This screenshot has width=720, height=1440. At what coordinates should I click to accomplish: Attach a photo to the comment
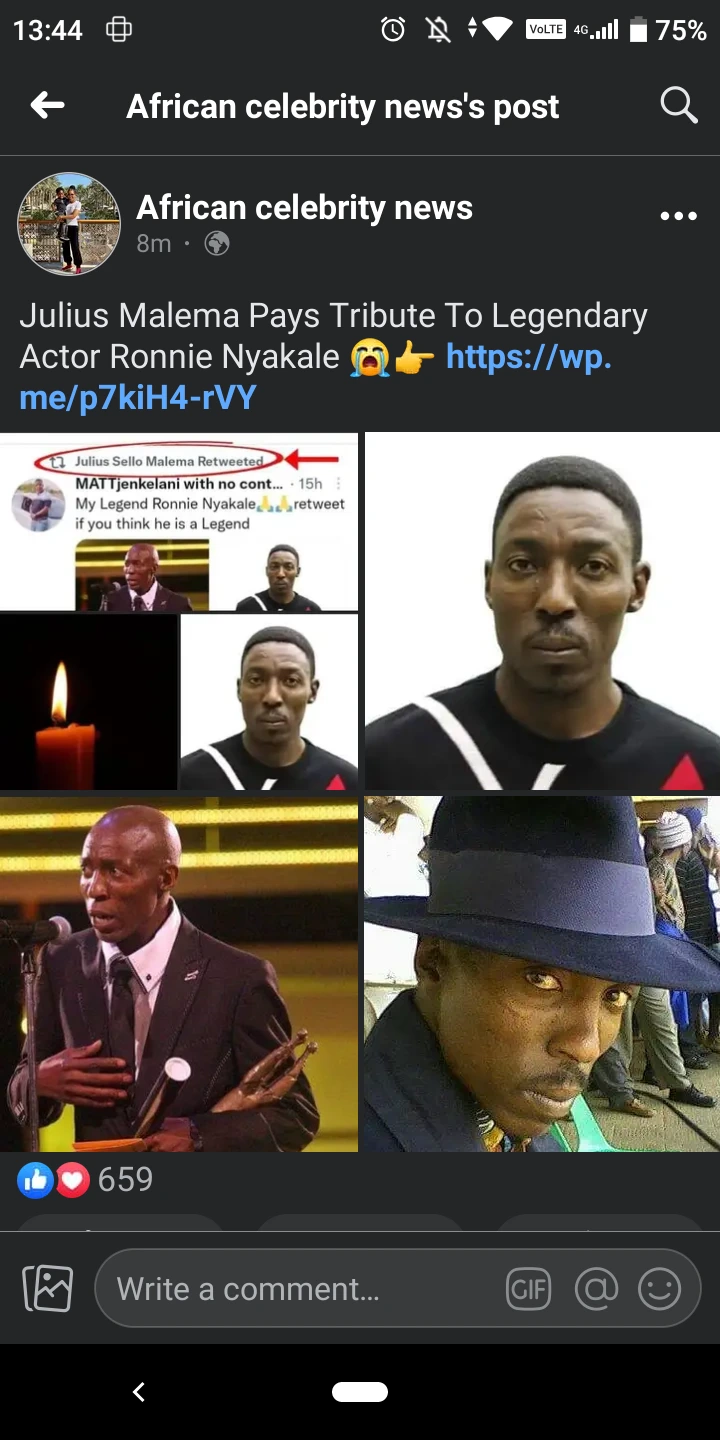tap(48, 1289)
